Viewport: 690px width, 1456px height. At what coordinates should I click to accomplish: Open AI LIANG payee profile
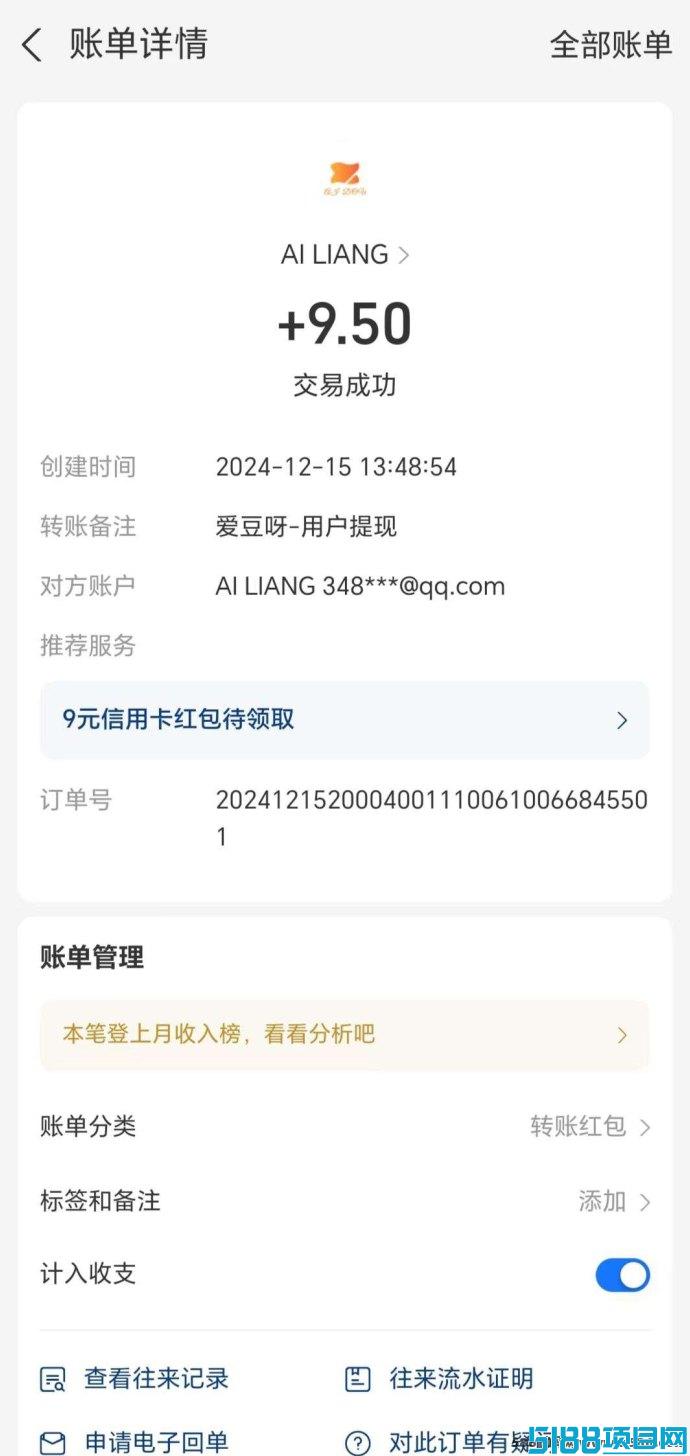pos(345,255)
